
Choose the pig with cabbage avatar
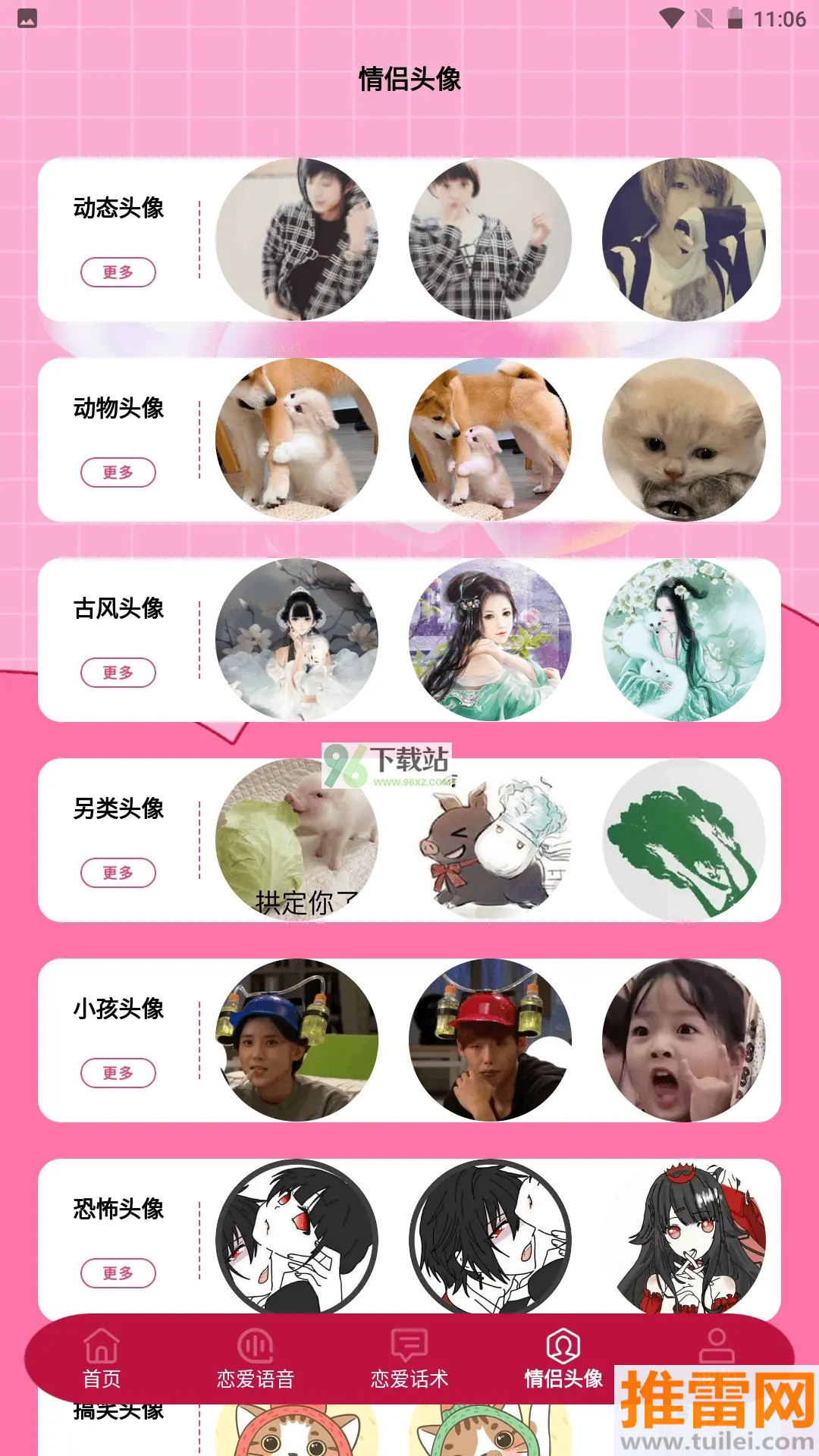pos(297,840)
